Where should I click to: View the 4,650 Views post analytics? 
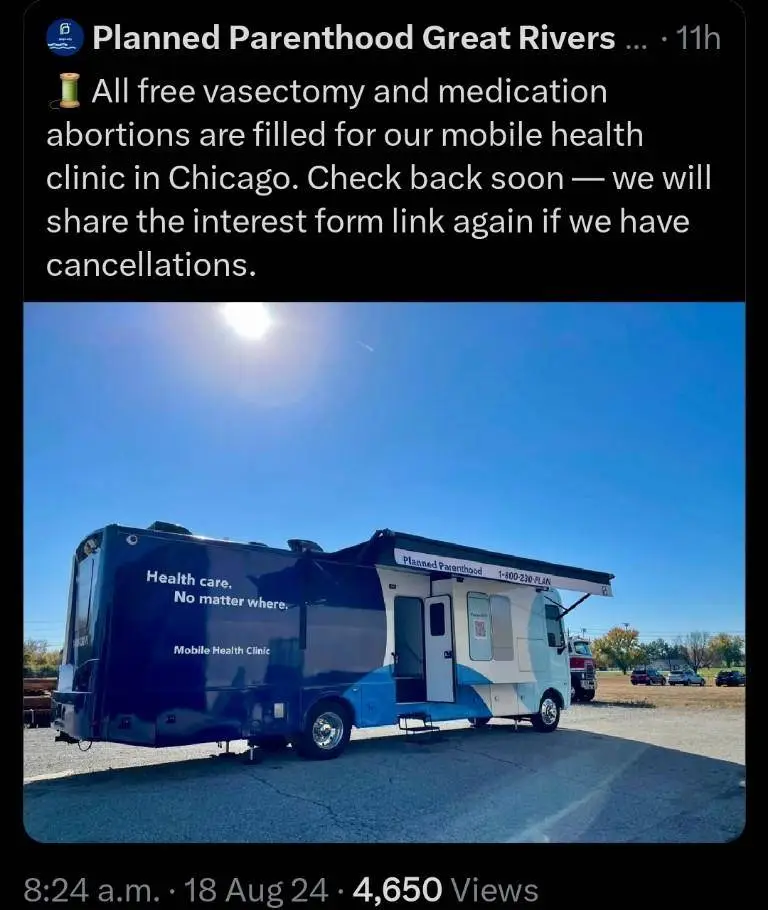445,889
